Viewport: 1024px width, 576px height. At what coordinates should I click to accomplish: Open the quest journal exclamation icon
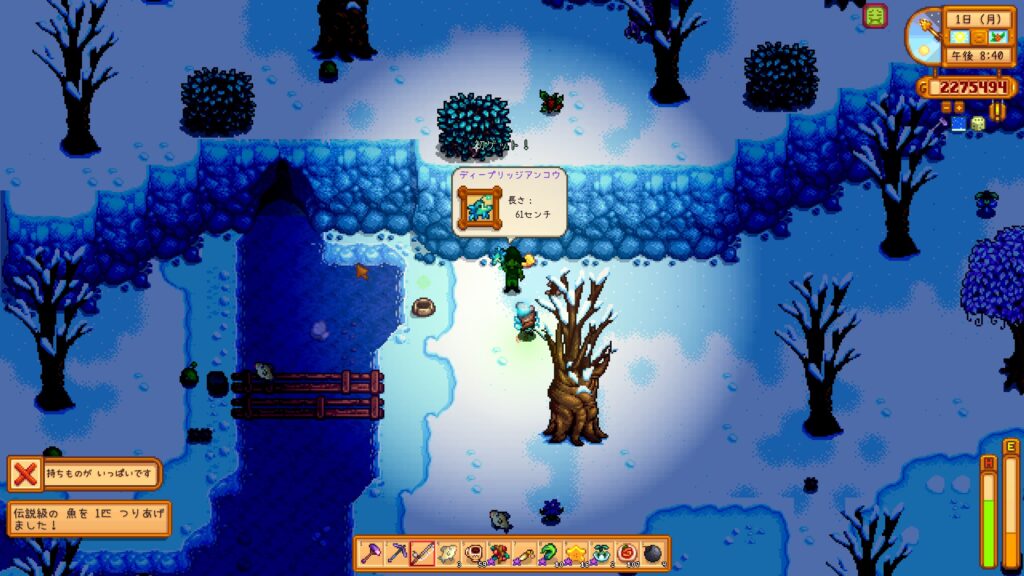(997, 111)
